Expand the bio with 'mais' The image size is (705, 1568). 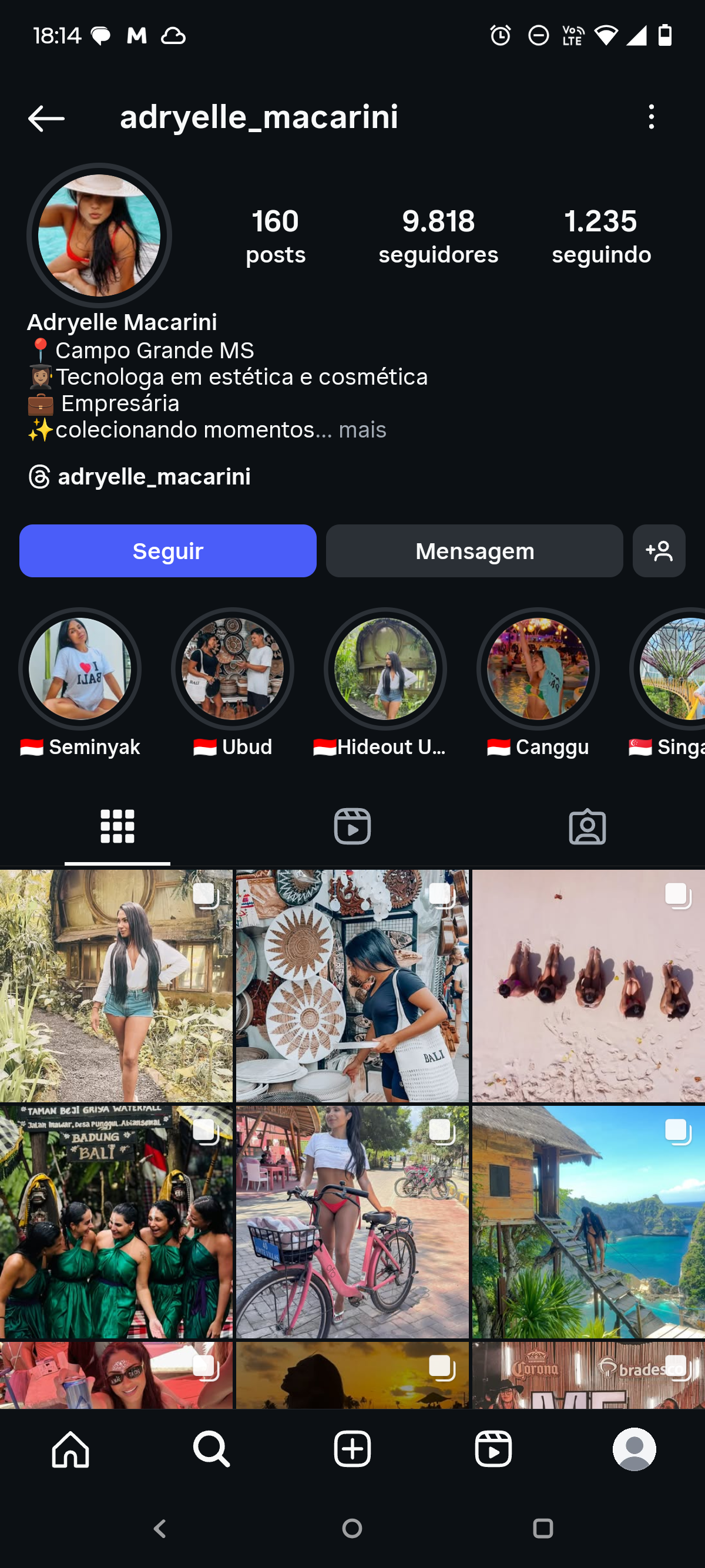[x=362, y=430]
